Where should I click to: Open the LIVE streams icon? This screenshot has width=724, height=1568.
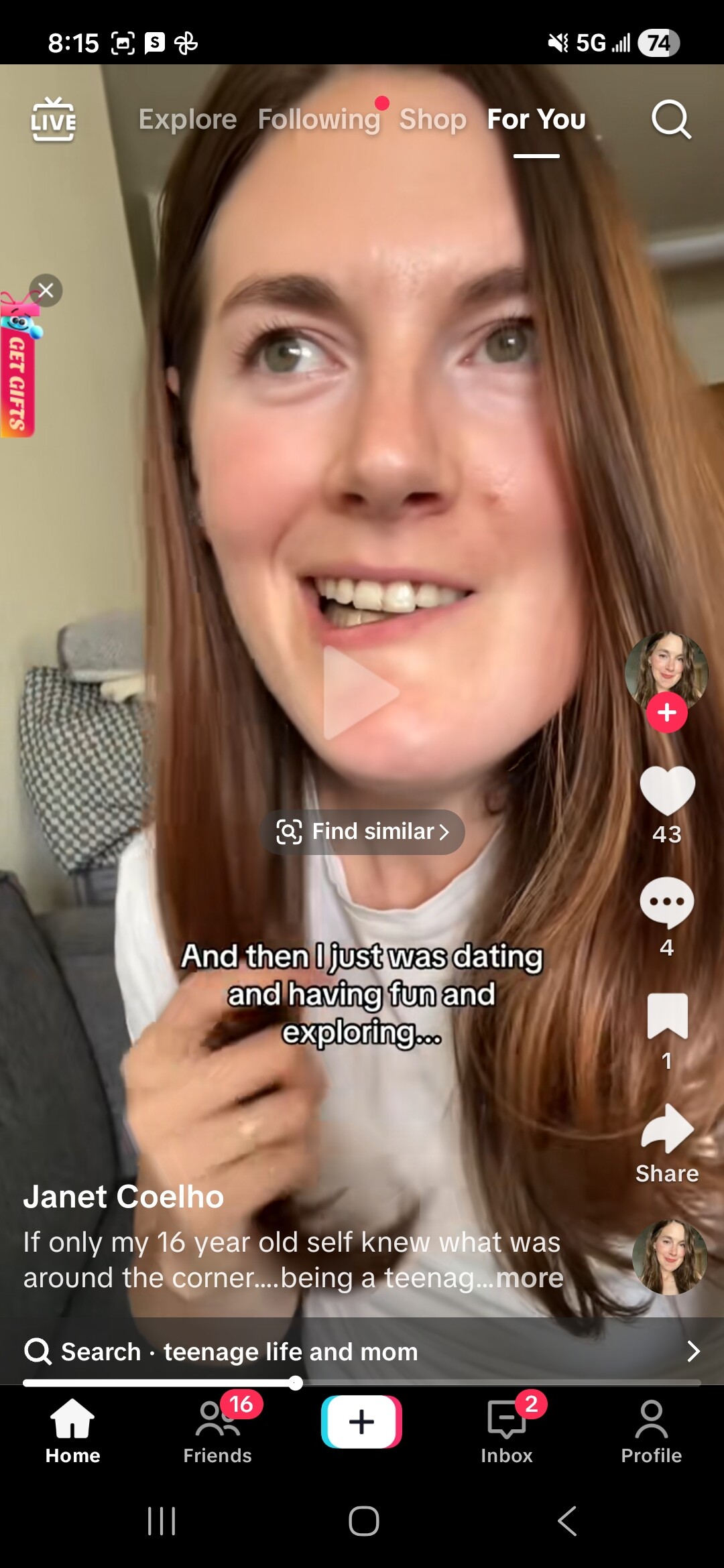coord(54,120)
